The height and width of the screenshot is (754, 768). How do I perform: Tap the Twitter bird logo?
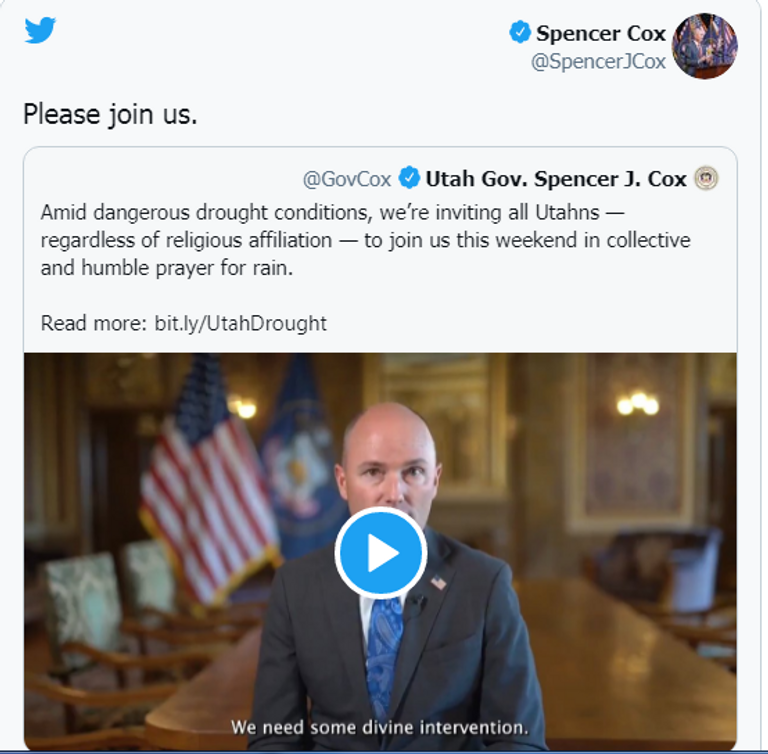pos(40,30)
